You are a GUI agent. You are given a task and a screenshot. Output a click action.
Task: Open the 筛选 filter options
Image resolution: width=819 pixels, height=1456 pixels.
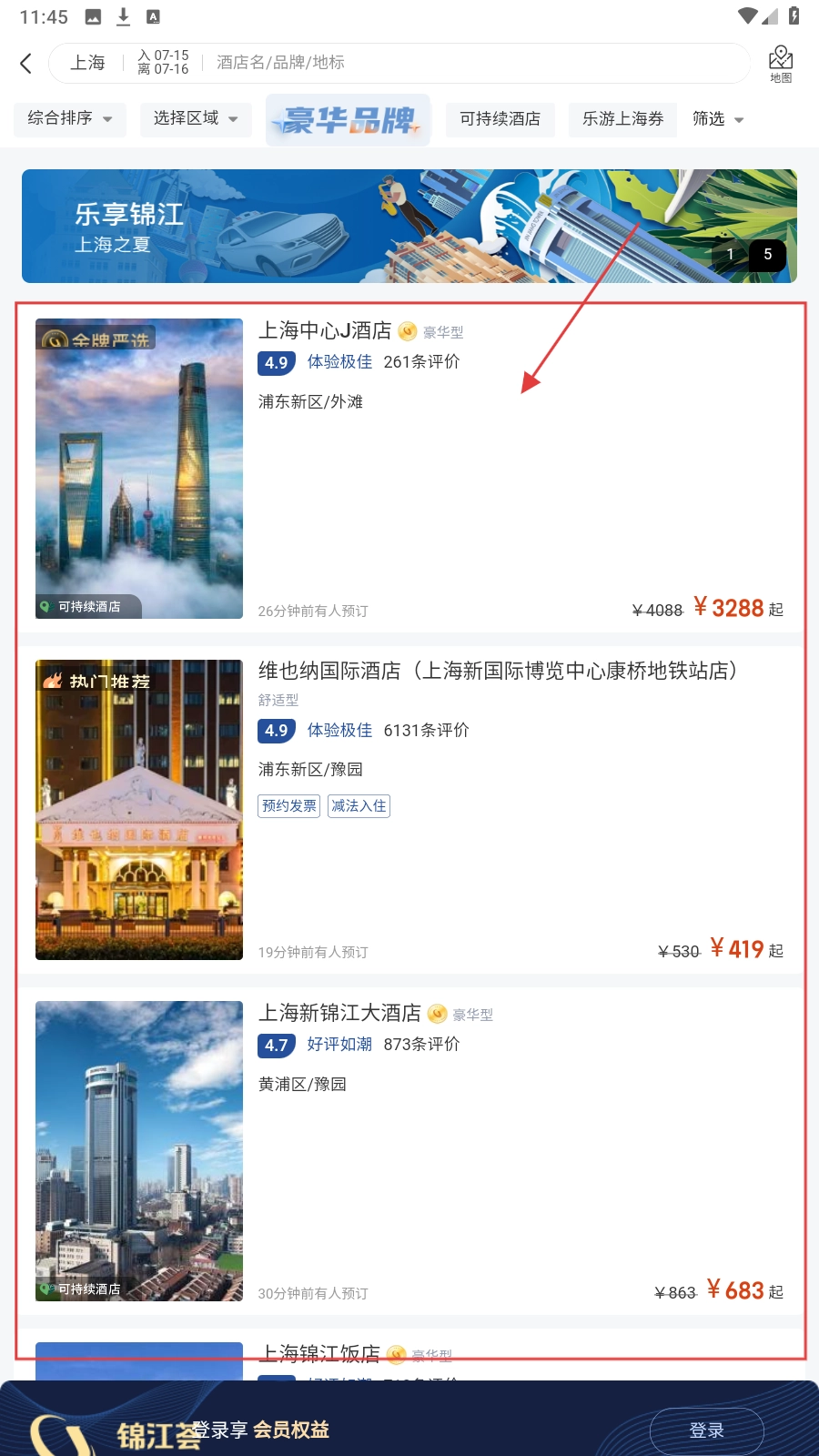tap(717, 119)
